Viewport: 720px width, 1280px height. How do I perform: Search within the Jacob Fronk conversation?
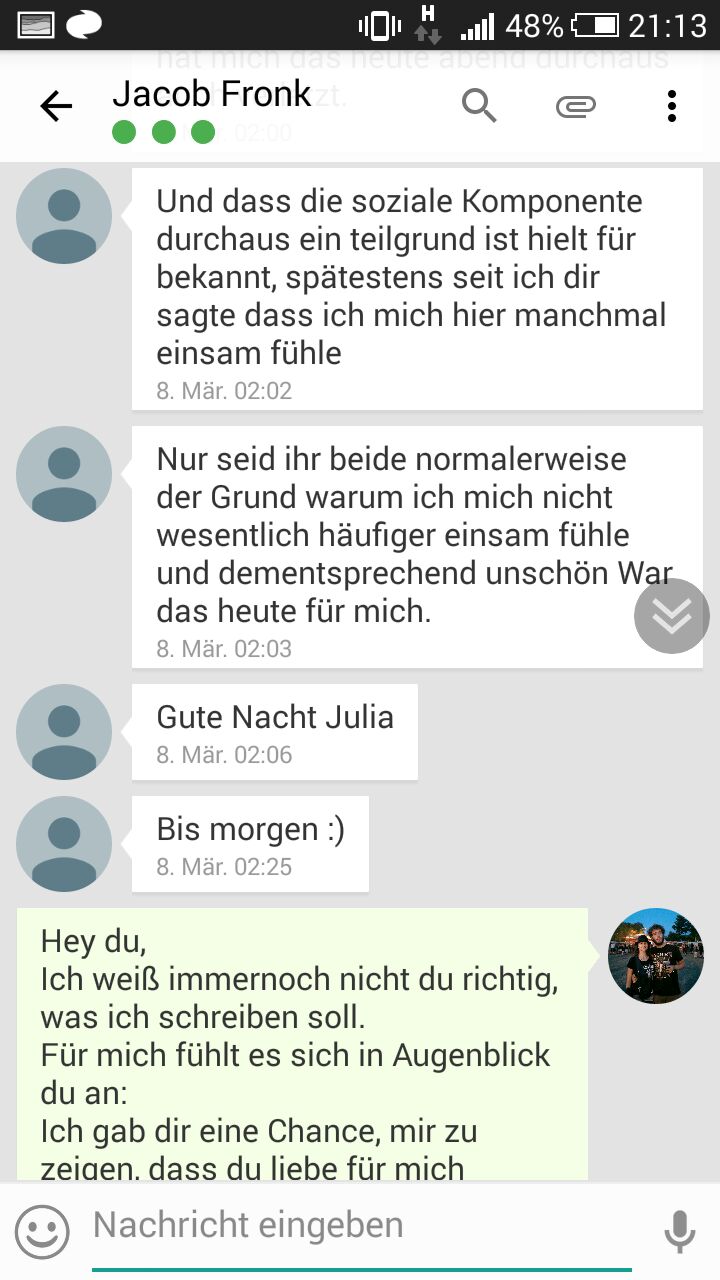(479, 105)
